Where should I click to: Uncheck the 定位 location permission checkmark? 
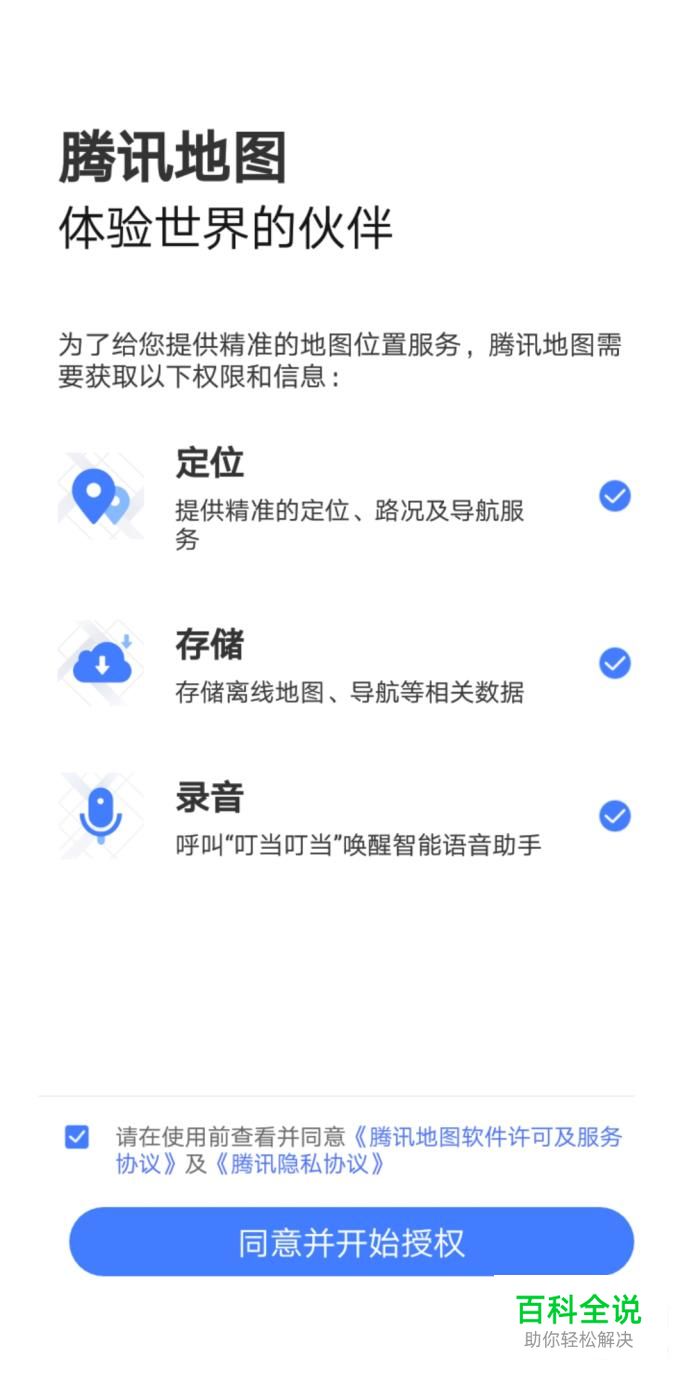(x=614, y=496)
